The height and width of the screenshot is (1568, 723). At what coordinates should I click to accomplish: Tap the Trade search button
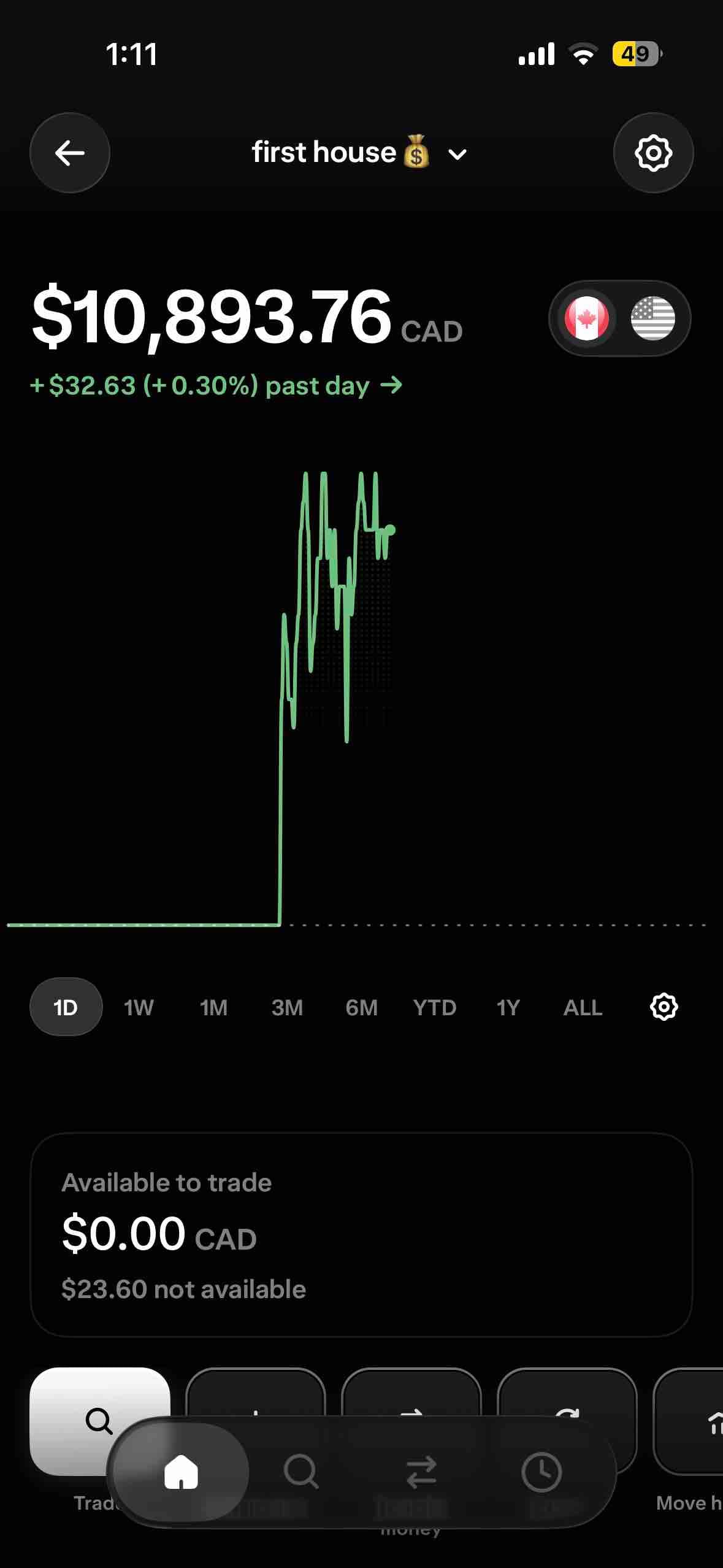[x=99, y=1421]
